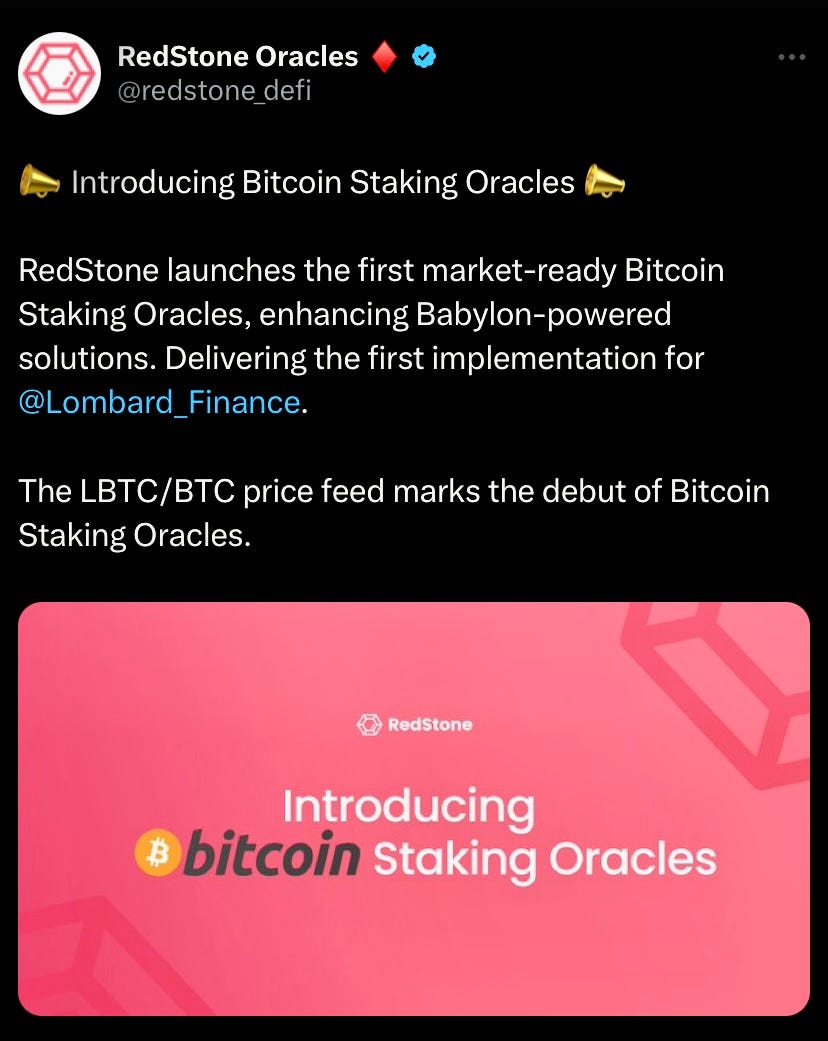
Task: Open the @Lombard_Finance mention link
Action: tap(159, 402)
